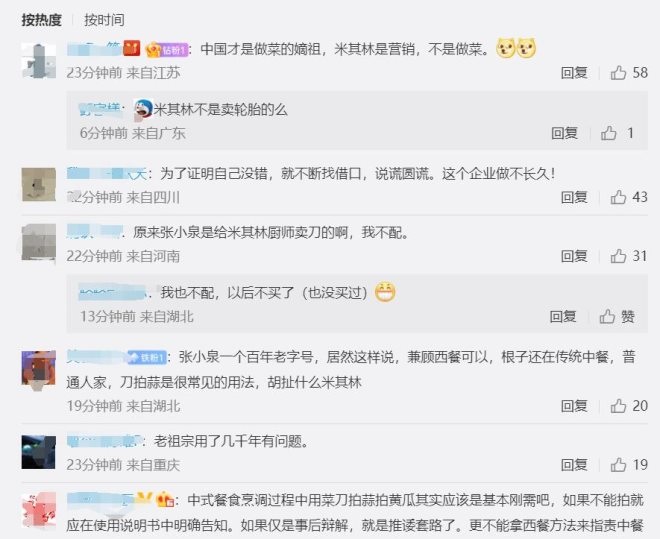Reply to the comment from 重庆
Screen dimensions: 660x539
click(574, 465)
